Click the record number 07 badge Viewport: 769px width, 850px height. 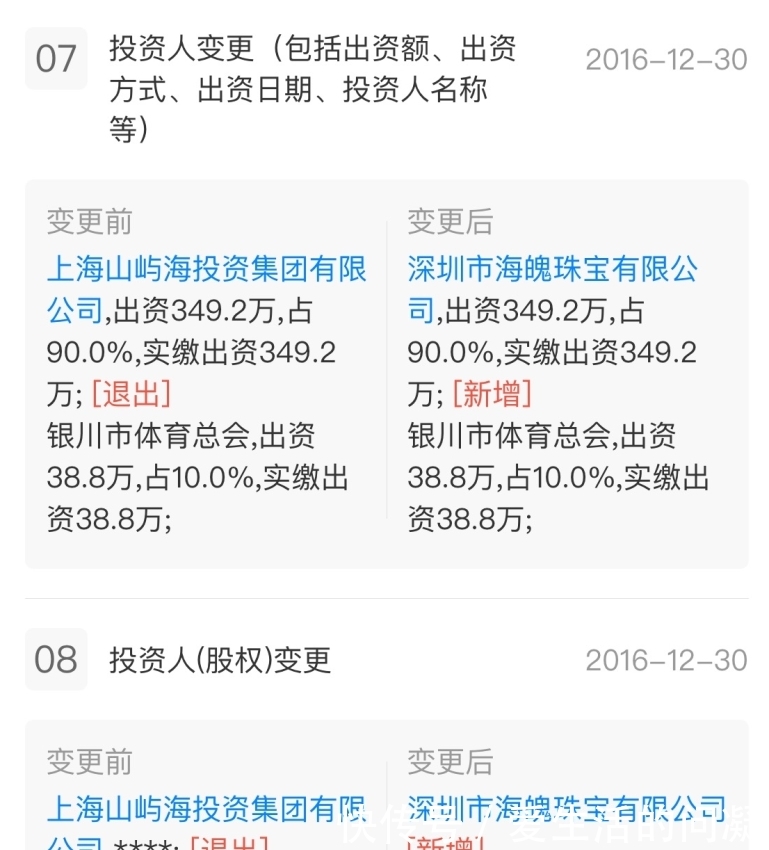pyautogui.click(x=57, y=60)
